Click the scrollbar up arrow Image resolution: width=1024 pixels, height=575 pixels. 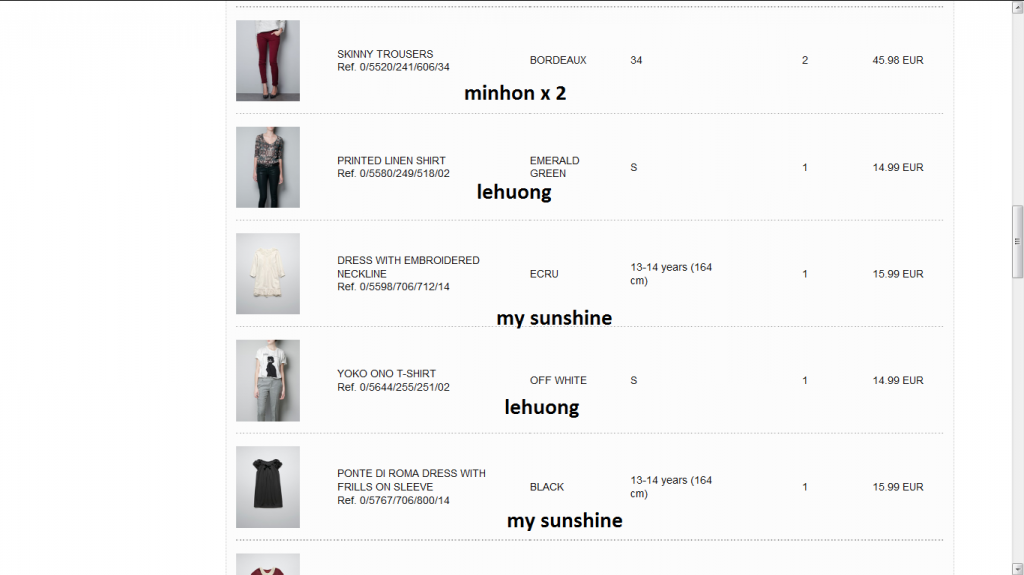click(1017, 7)
